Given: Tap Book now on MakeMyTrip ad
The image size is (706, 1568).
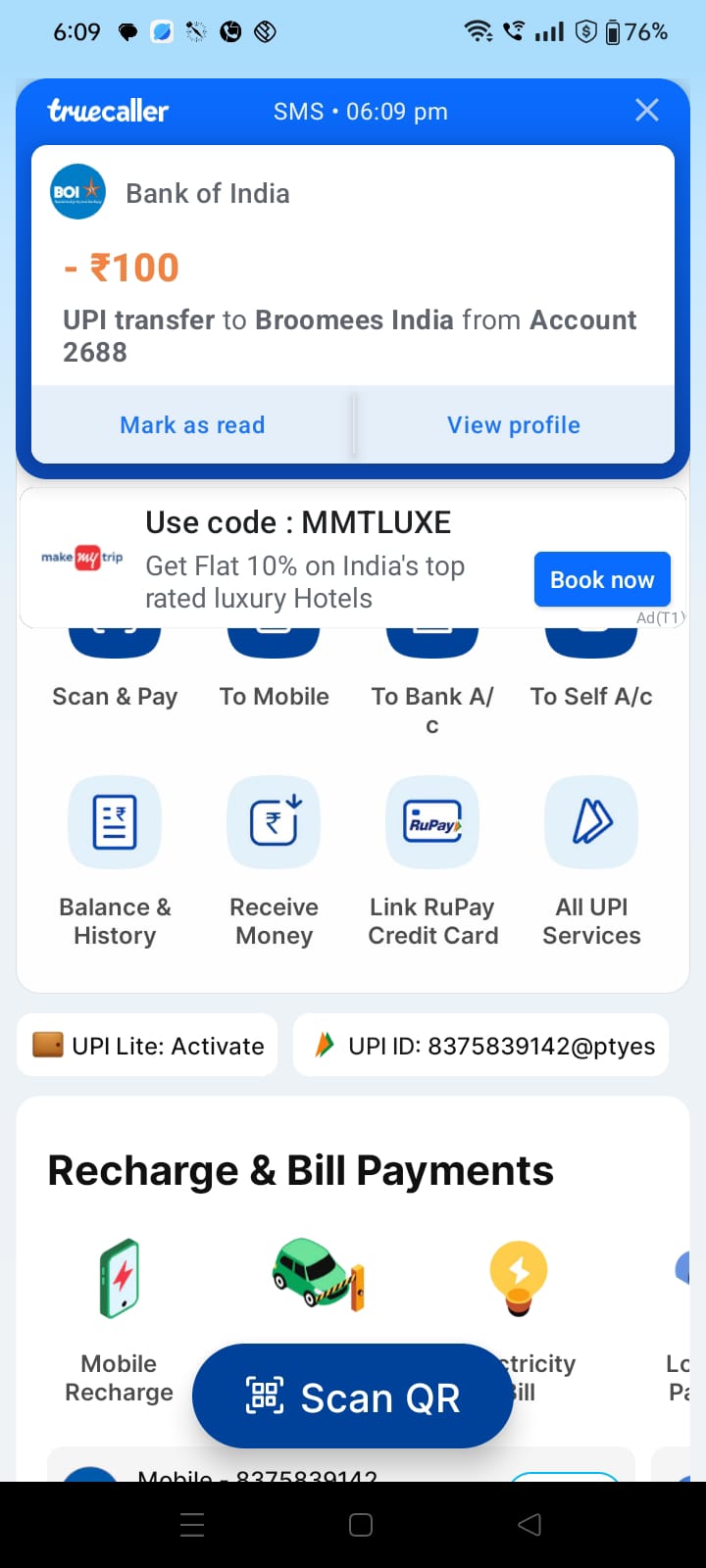Looking at the screenshot, I should 602,579.
